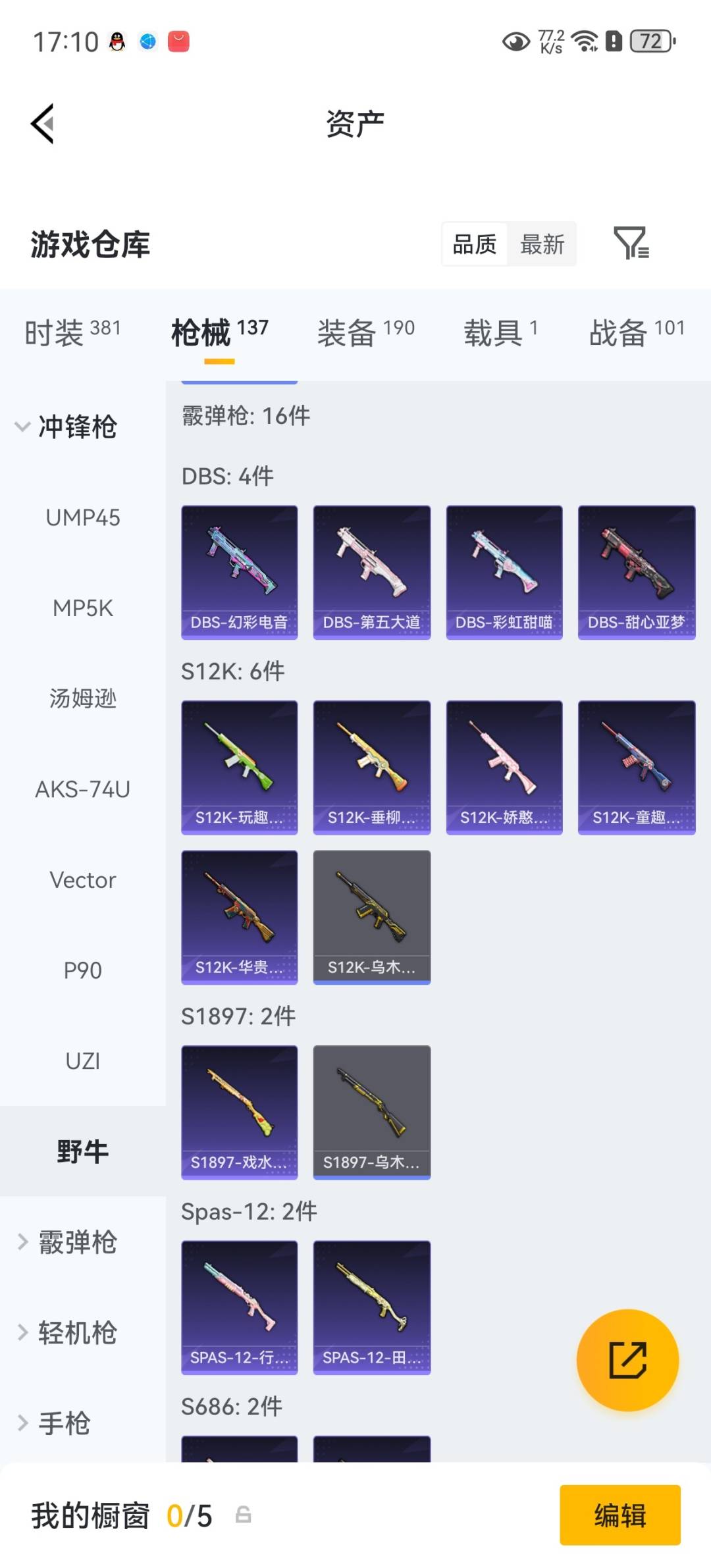Tap the yellow share floating button

(x=627, y=1360)
